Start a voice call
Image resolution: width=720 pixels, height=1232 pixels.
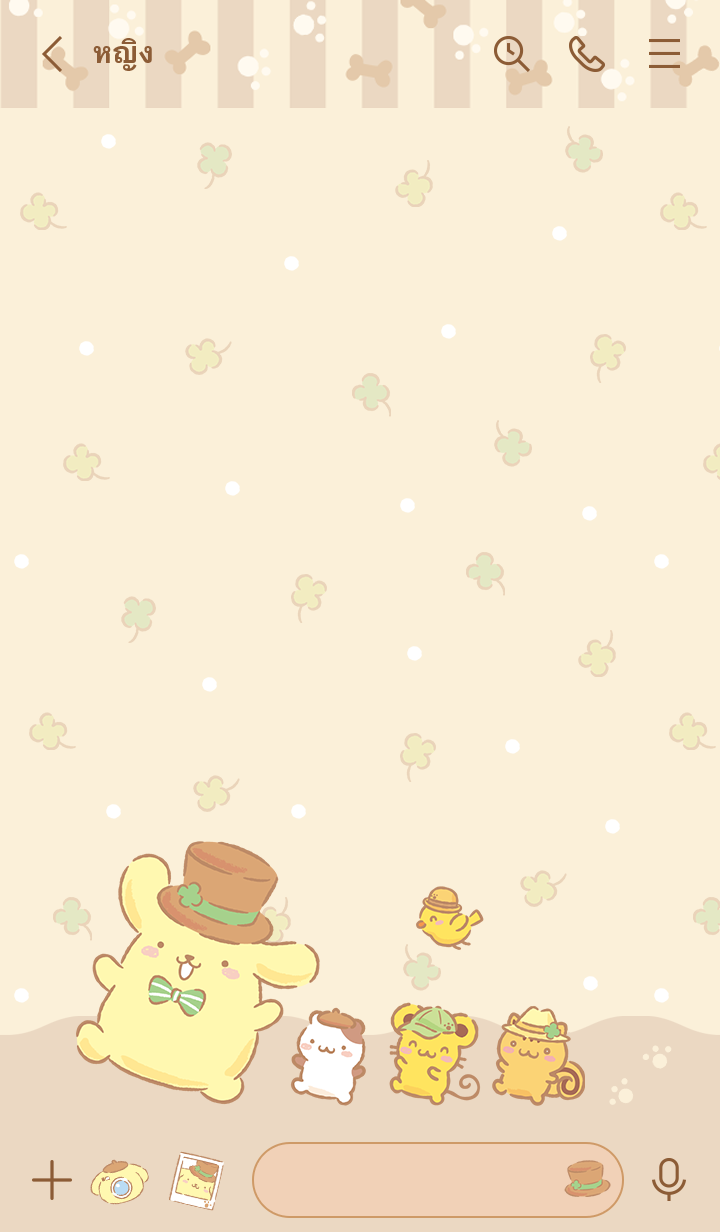587,54
